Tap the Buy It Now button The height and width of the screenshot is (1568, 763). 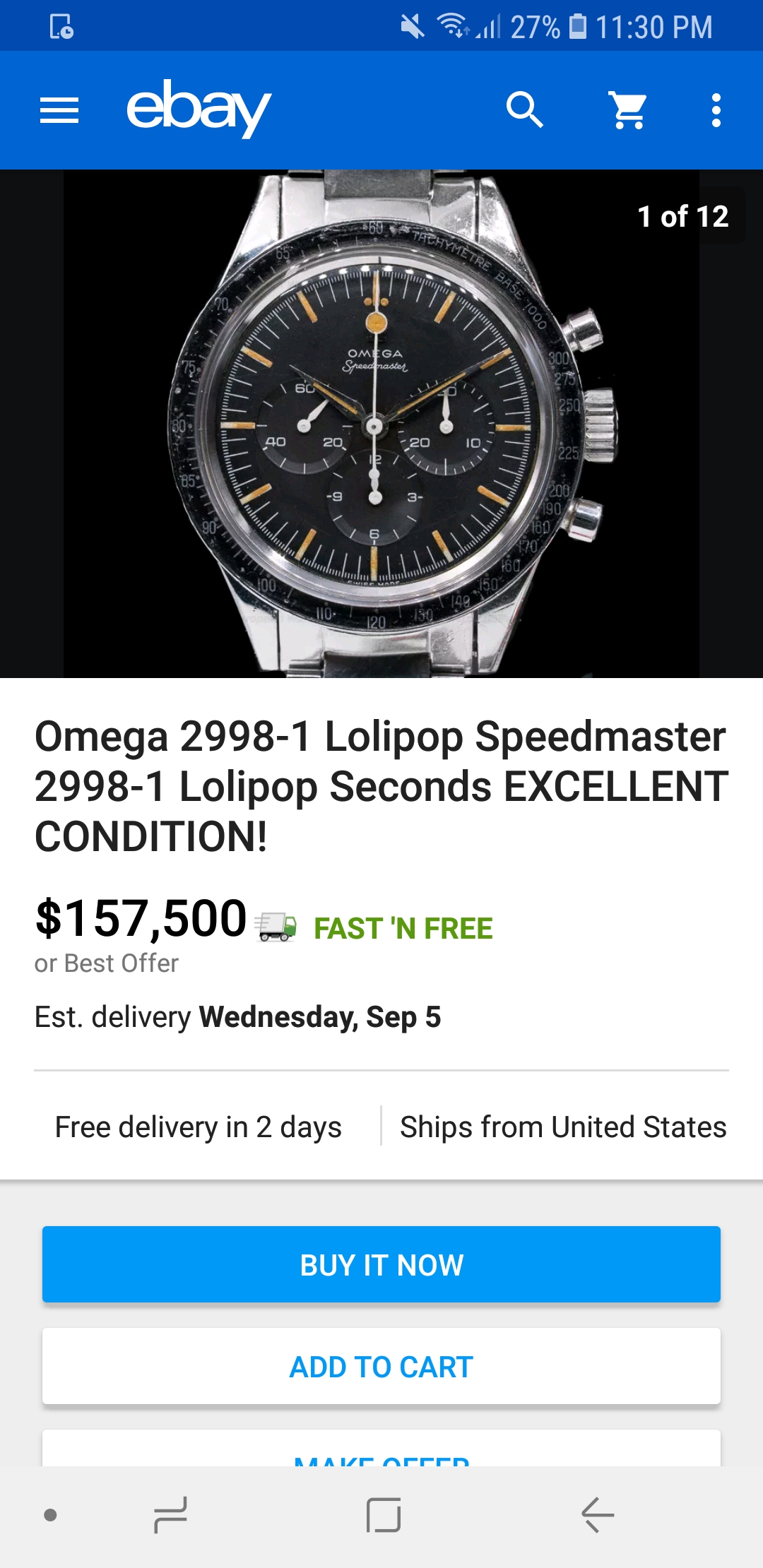pyautogui.click(x=381, y=1264)
